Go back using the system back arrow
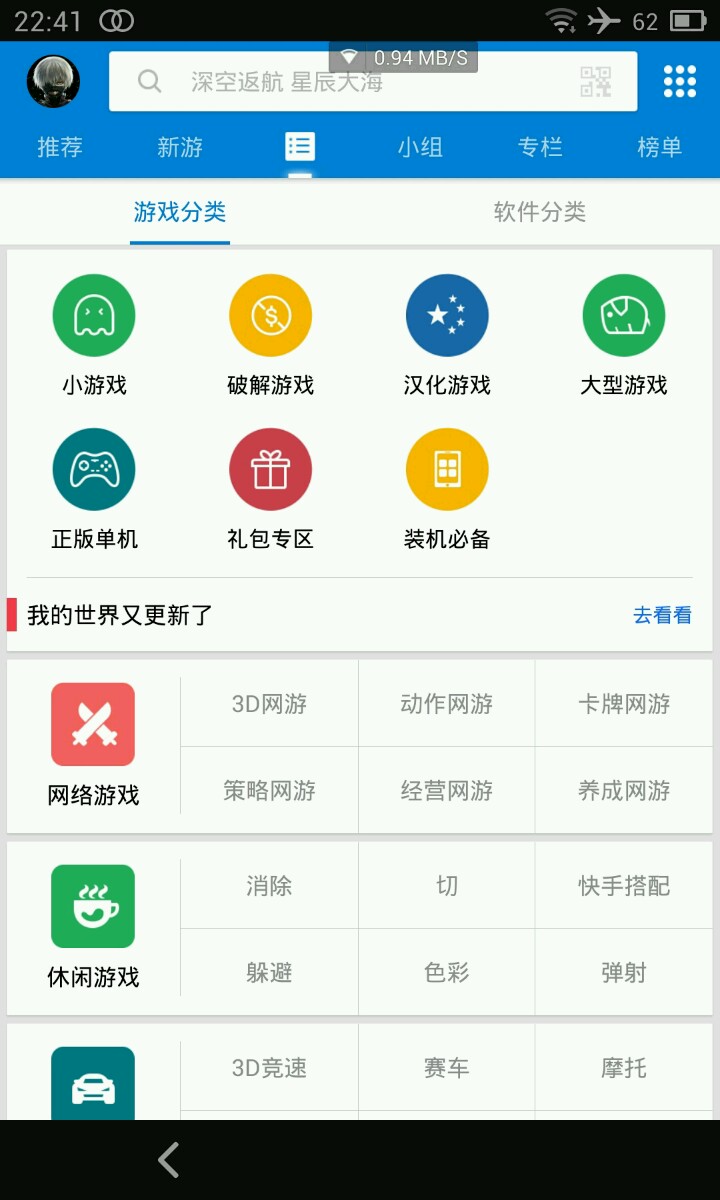Viewport: 720px width, 1200px height. [x=168, y=1160]
